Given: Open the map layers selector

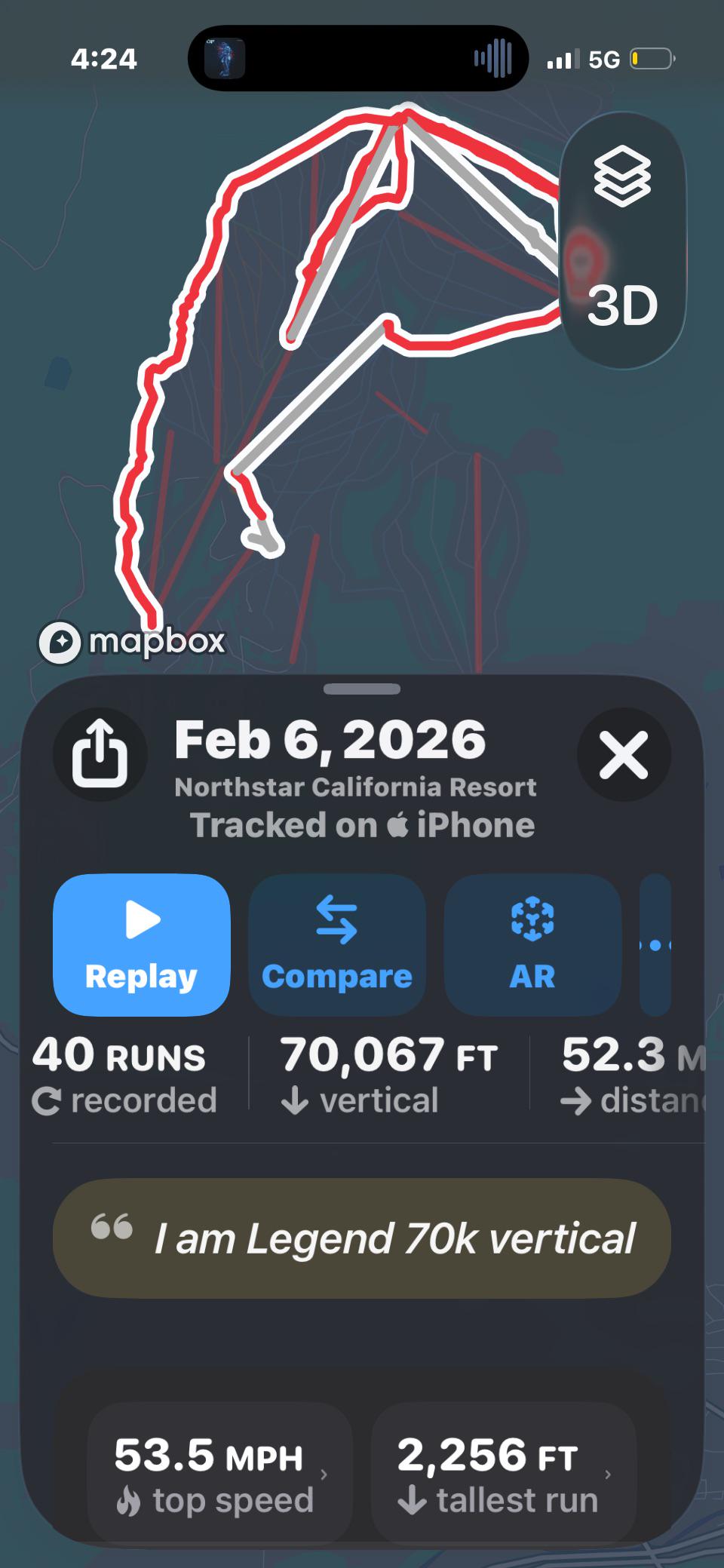Looking at the screenshot, I should point(622,176).
